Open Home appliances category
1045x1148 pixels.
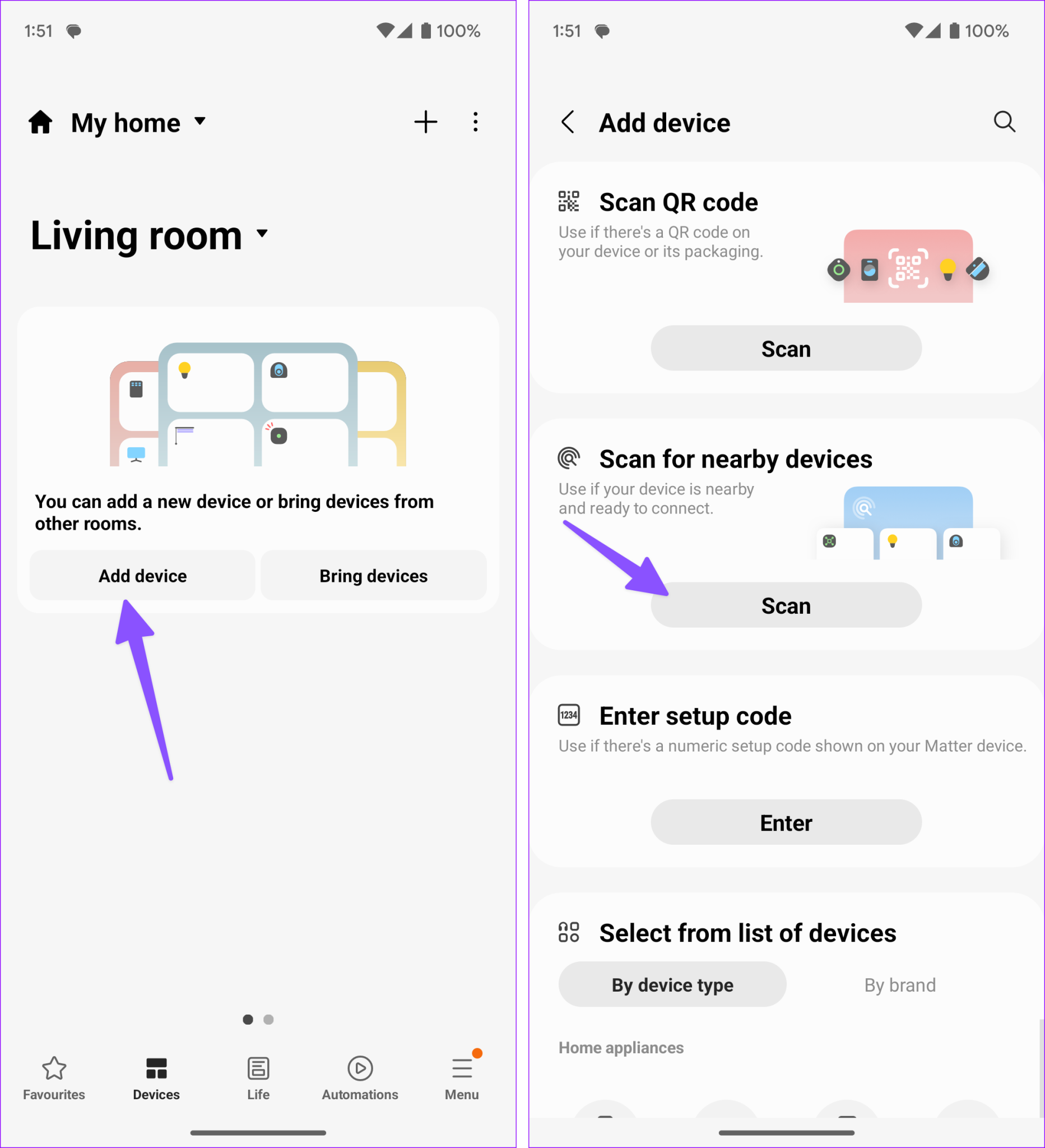pyautogui.click(x=621, y=1048)
